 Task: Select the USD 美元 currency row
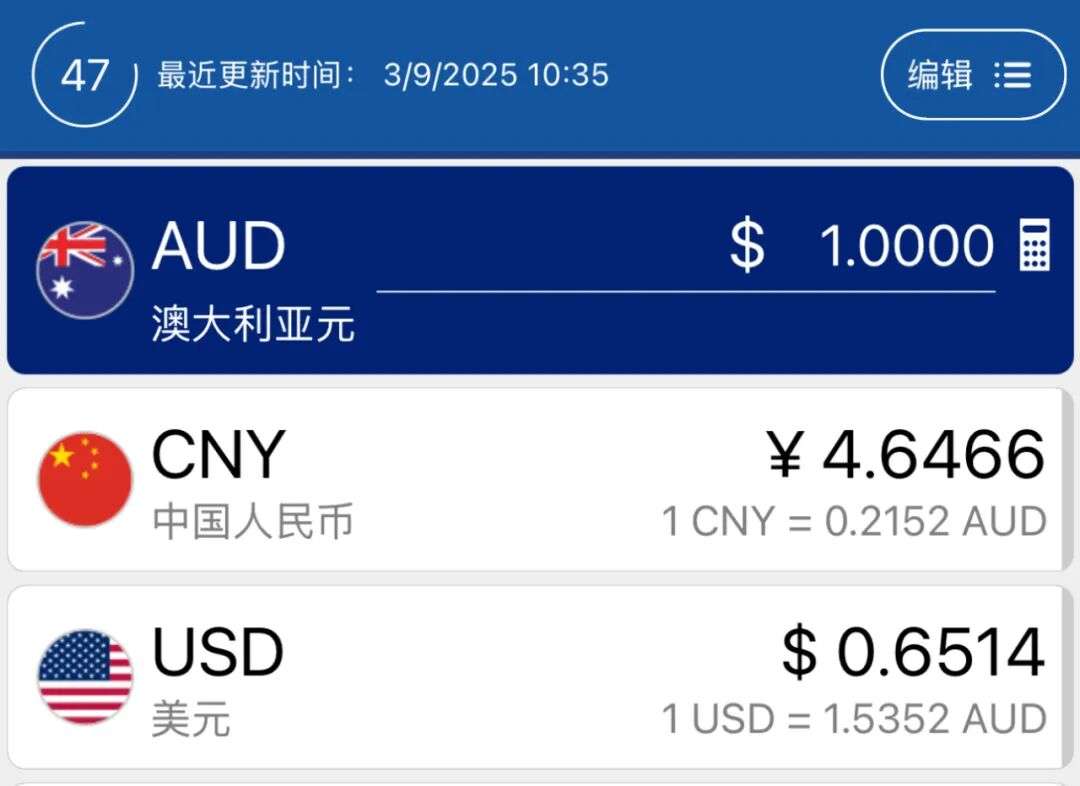click(540, 677)
